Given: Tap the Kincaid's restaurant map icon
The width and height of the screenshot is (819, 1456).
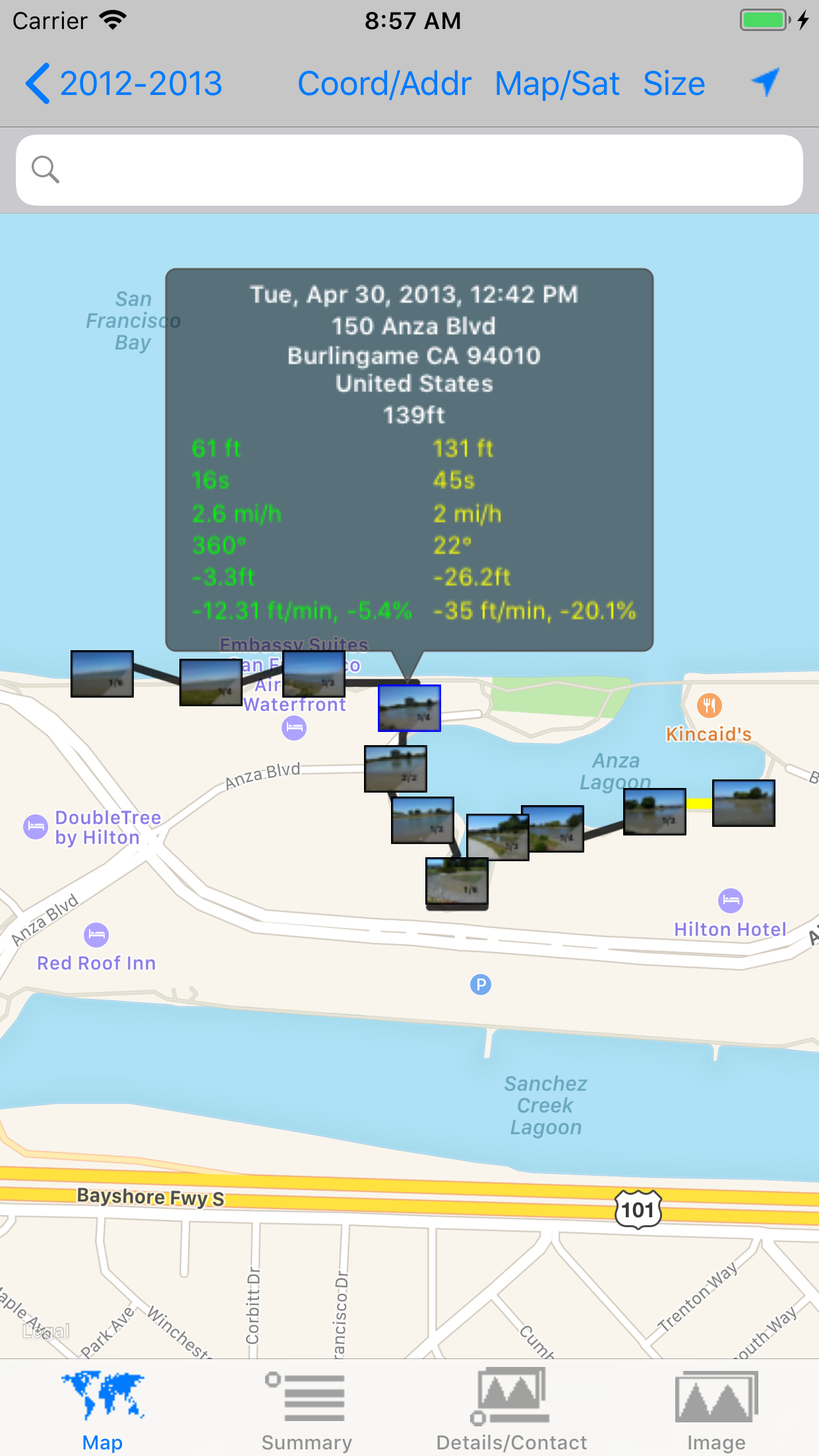Looking at the screenshot, I should 708,706.
